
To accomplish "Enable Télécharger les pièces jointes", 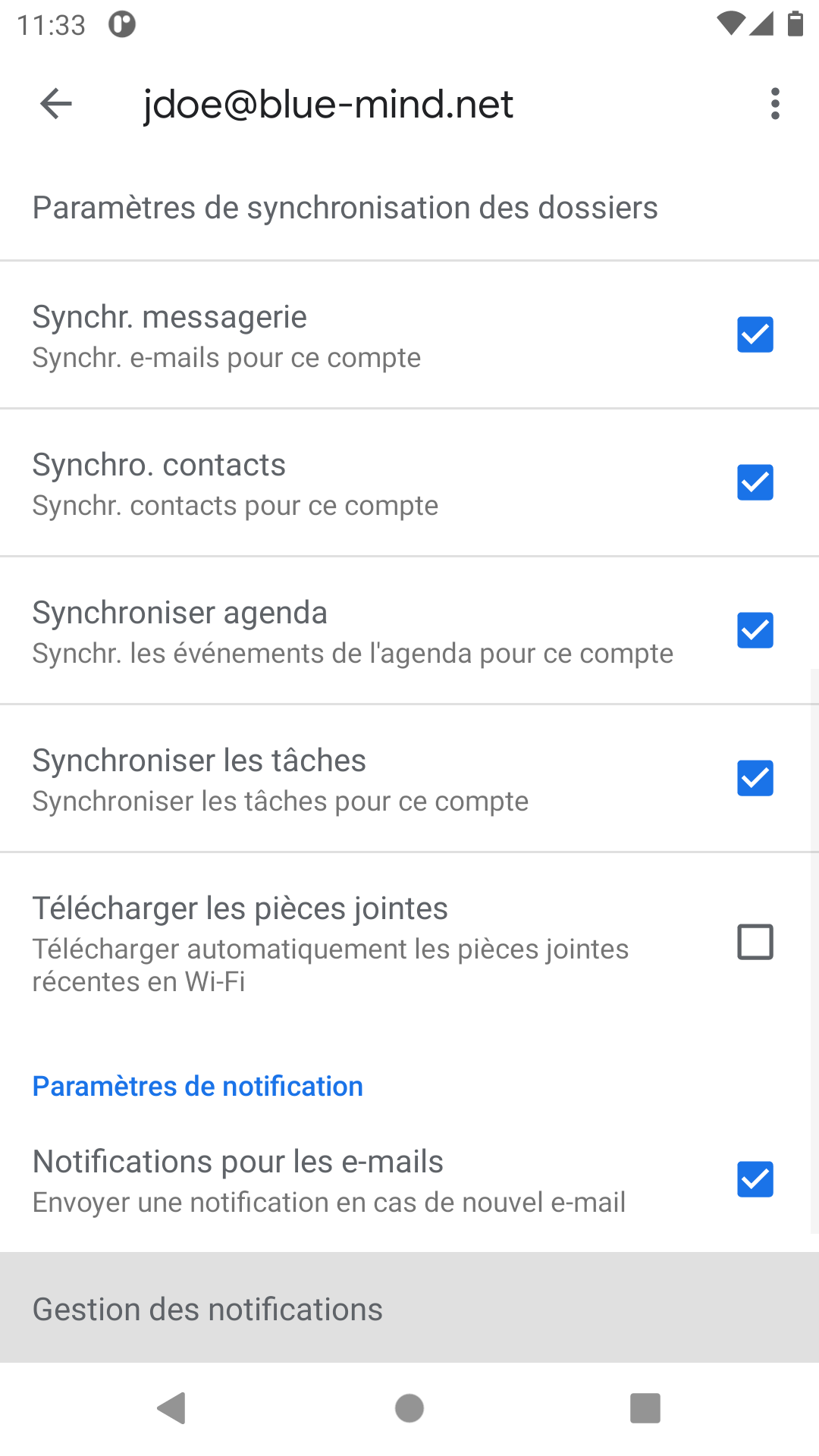I will (x=755, y=942).
